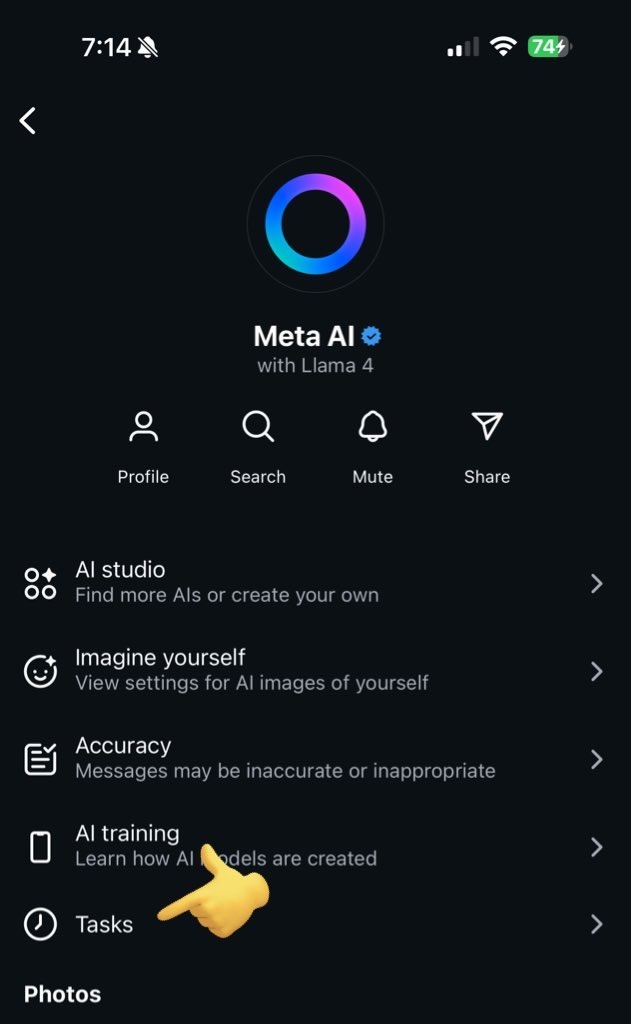
Task: Share the Meta AI contact
Action: [487, 446]
